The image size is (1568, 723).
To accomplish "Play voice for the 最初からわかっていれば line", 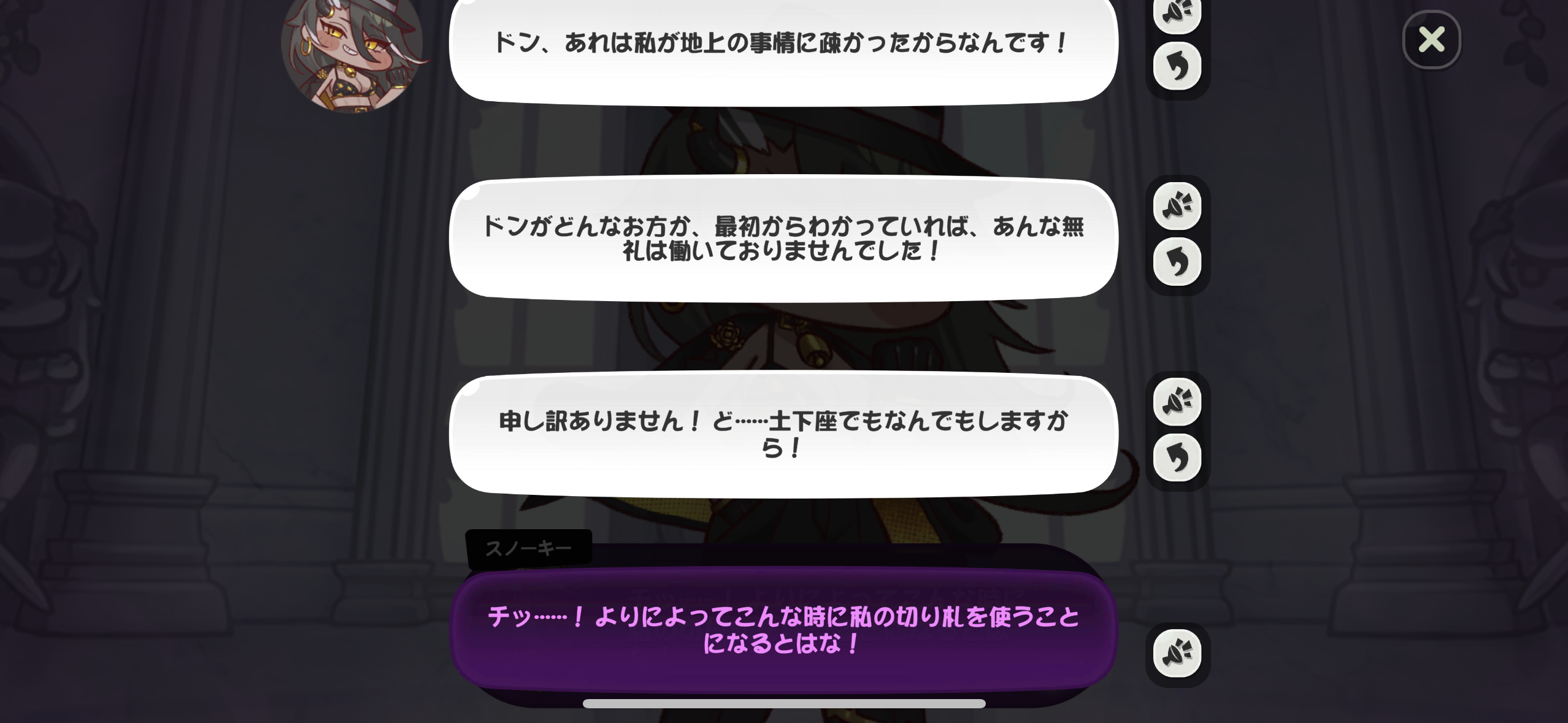I will point(1177,206).
